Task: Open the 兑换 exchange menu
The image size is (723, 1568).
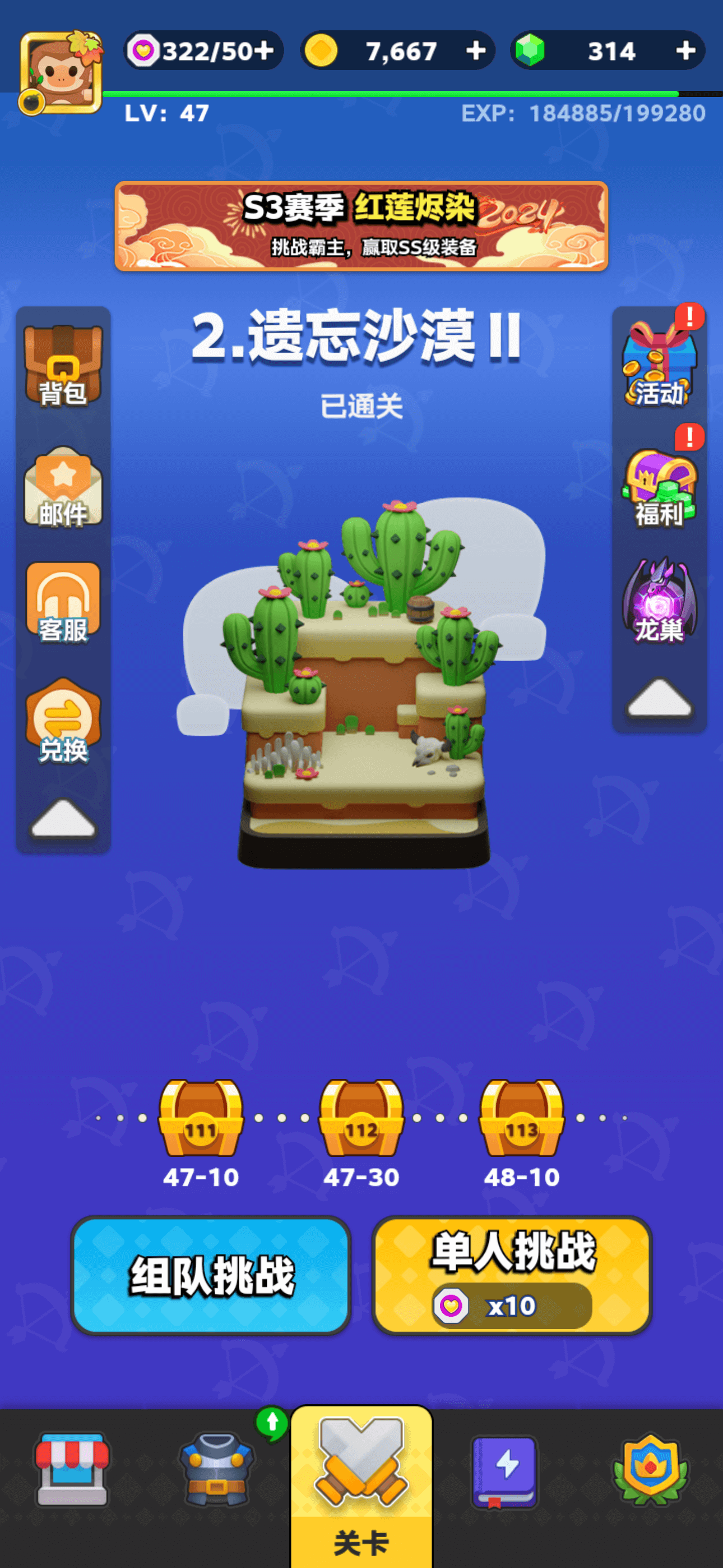Action: 63,722
